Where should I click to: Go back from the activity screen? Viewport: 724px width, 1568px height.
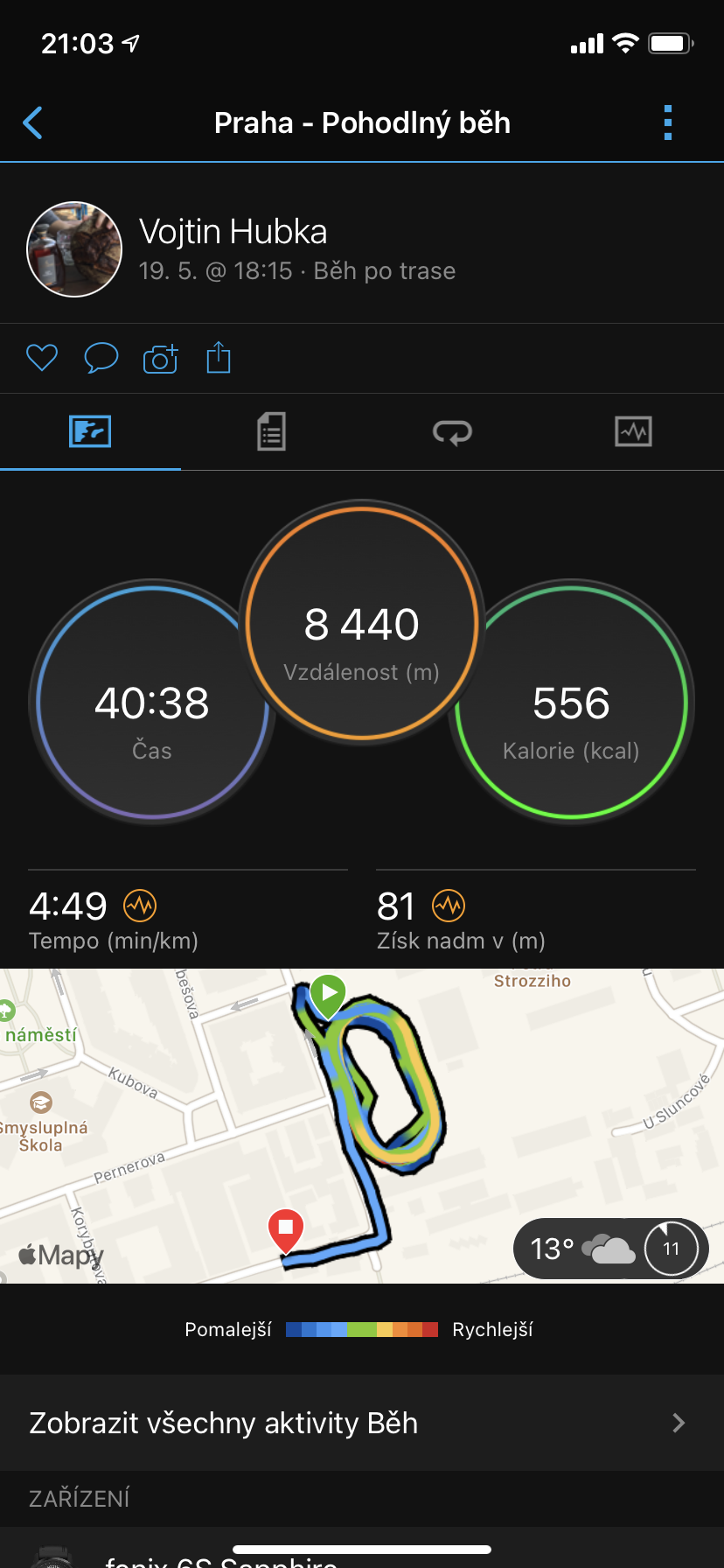tap(33, 123)
